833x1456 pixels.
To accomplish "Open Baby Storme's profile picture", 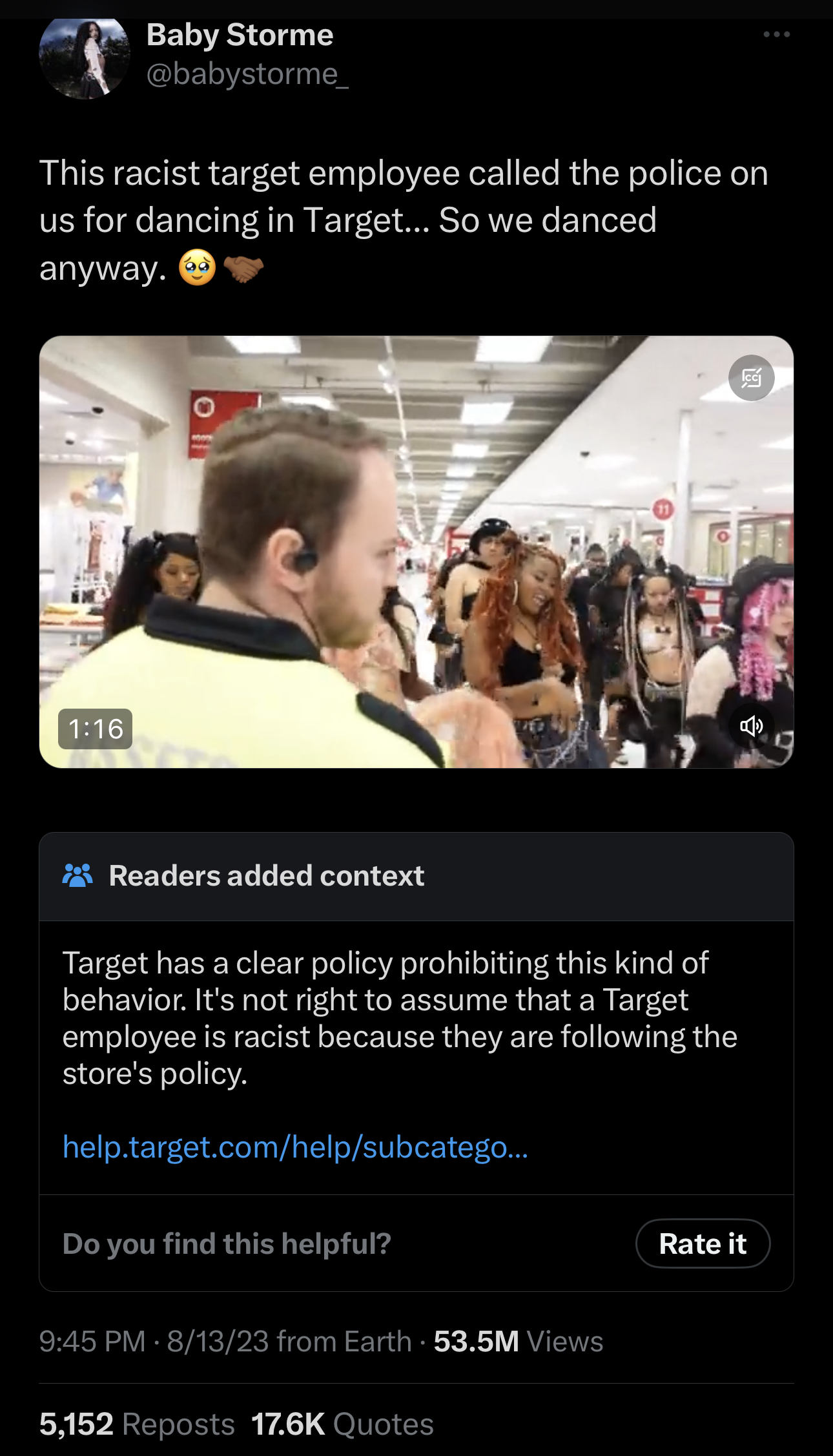I will point(85,57).
